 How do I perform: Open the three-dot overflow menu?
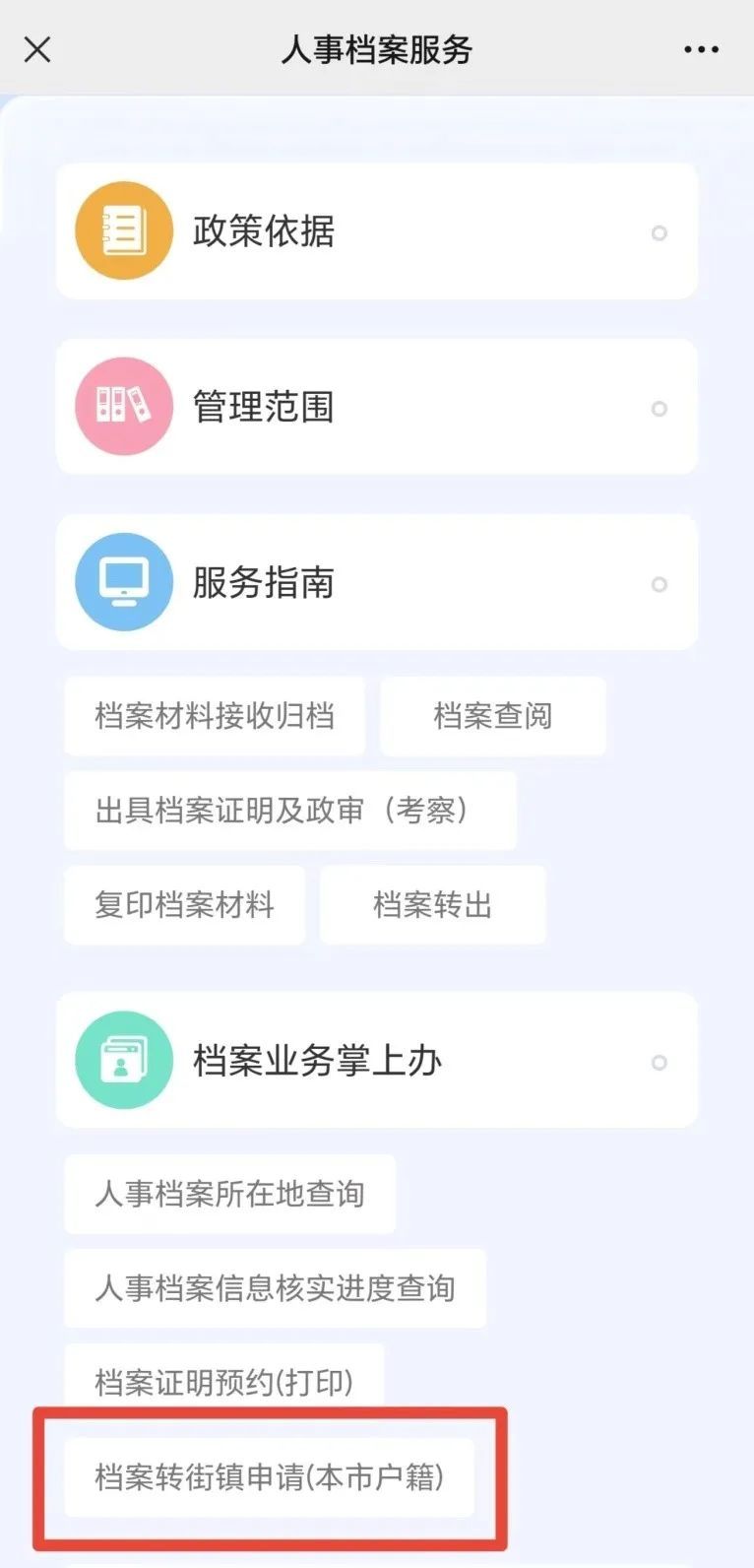(701, 49)
